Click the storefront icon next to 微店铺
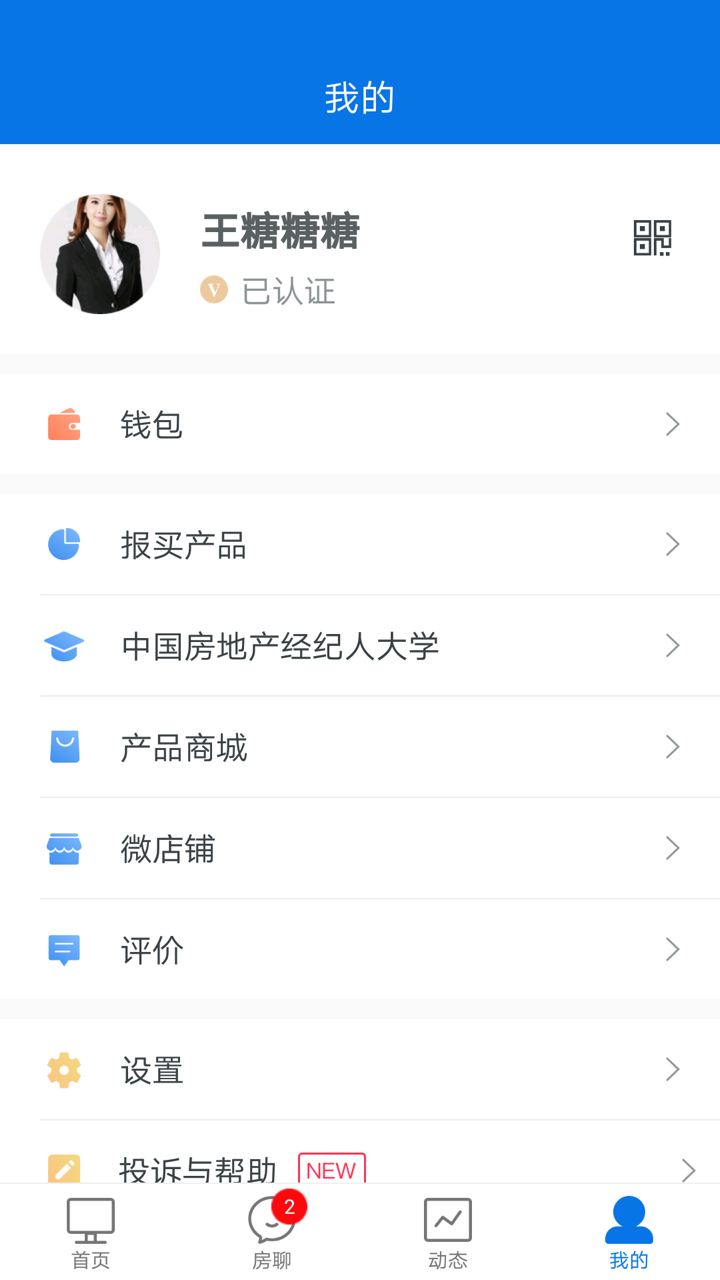The width and height of the screenshot is (720, 1280). 63,848
